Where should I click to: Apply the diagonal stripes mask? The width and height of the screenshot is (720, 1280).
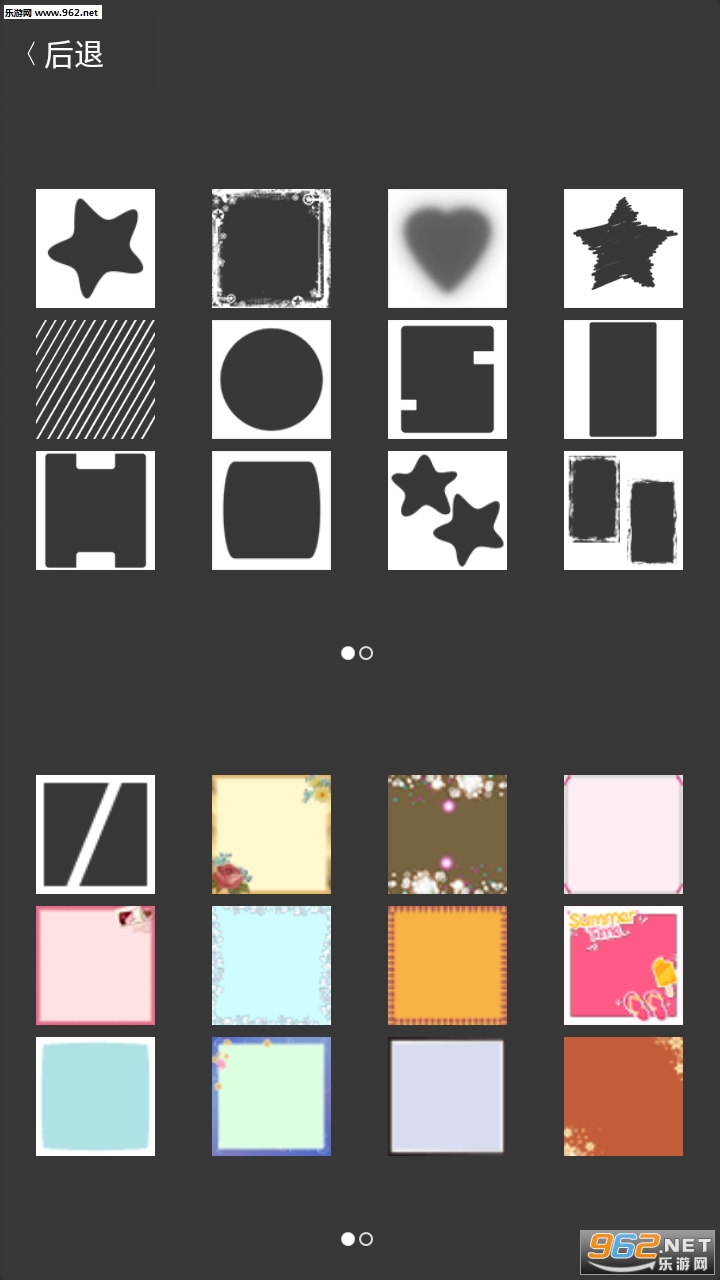[x=95, y=379]
